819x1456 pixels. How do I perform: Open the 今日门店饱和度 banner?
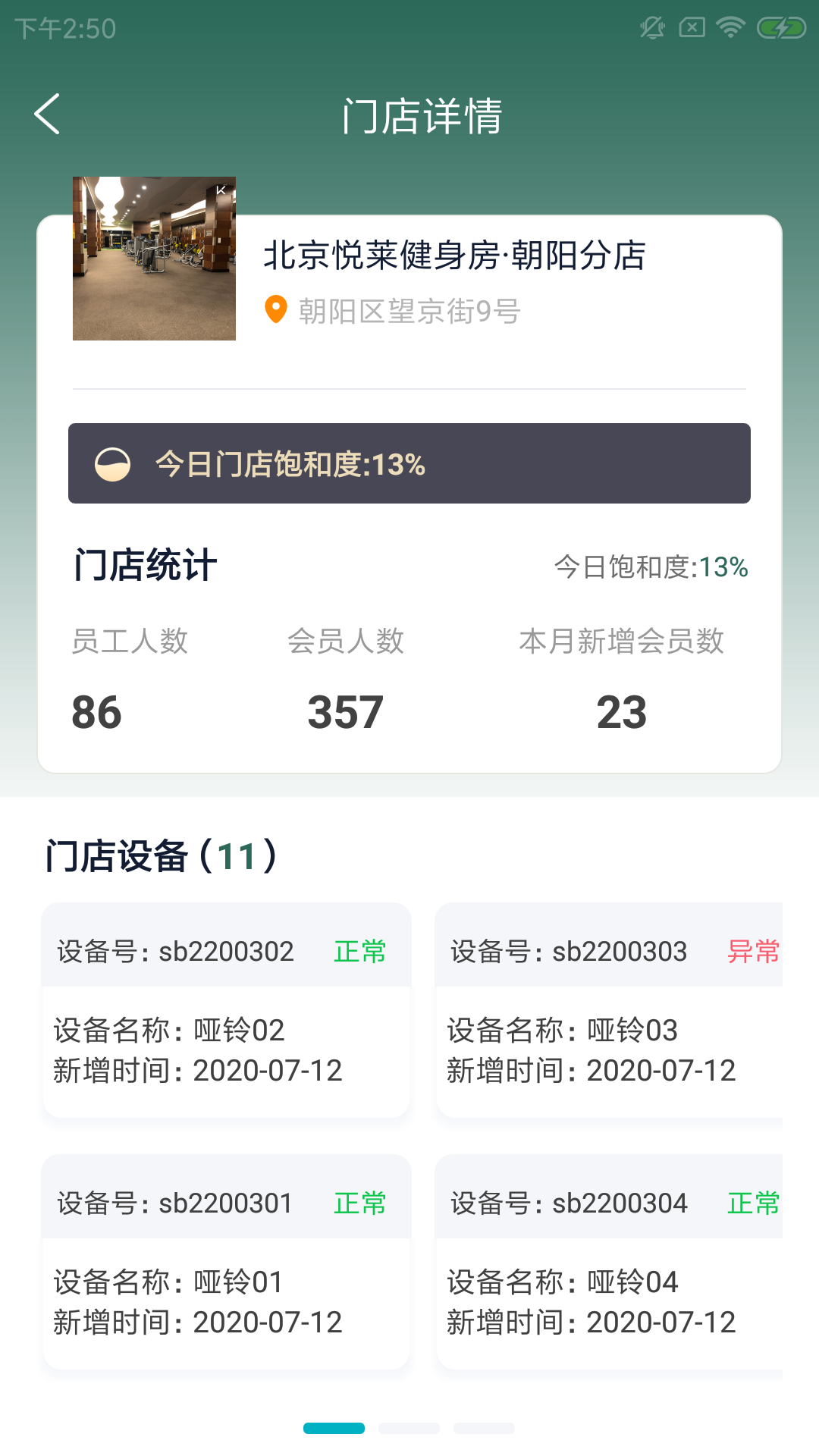409,463
